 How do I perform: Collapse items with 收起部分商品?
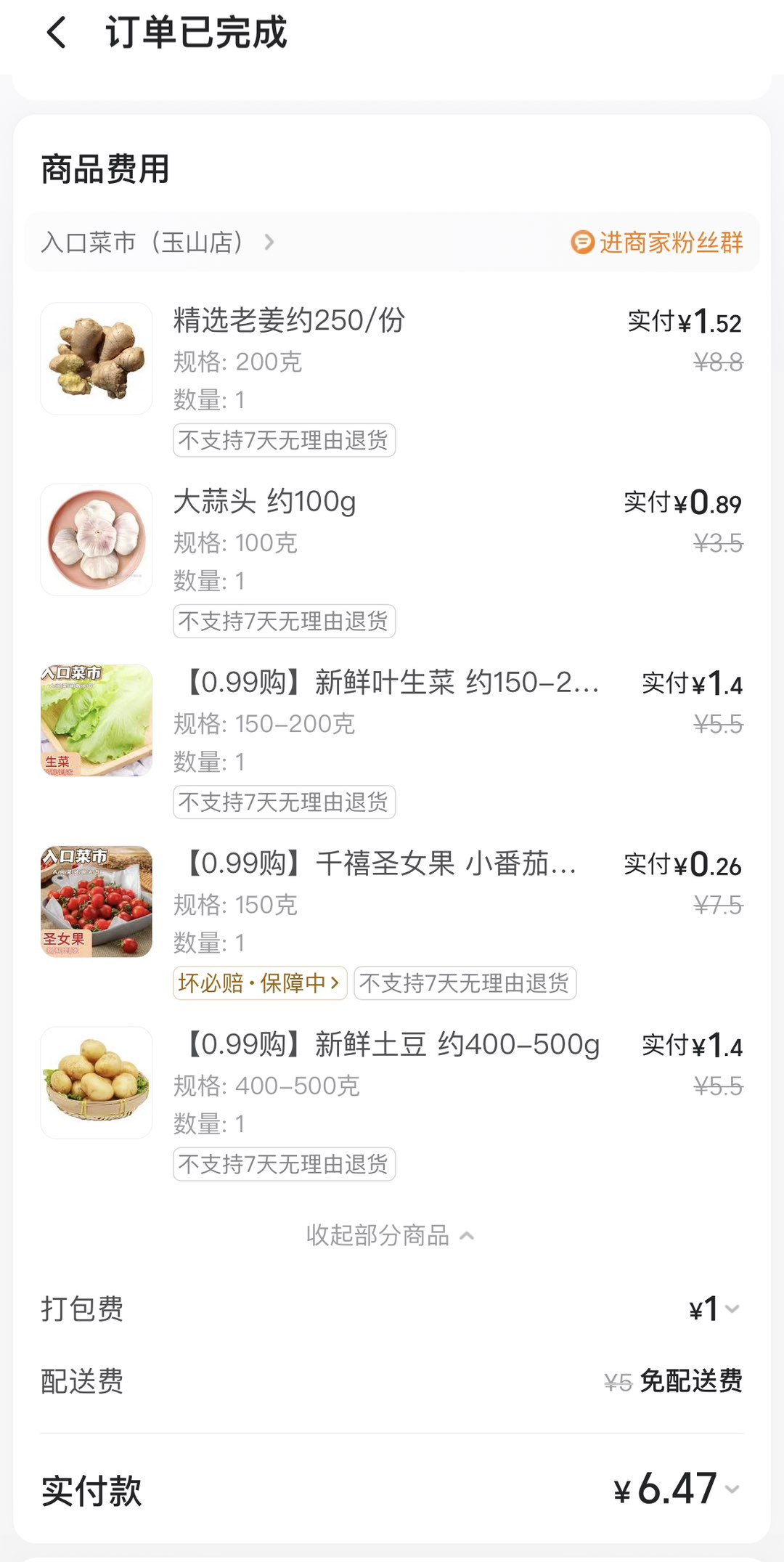[390, 1235]
